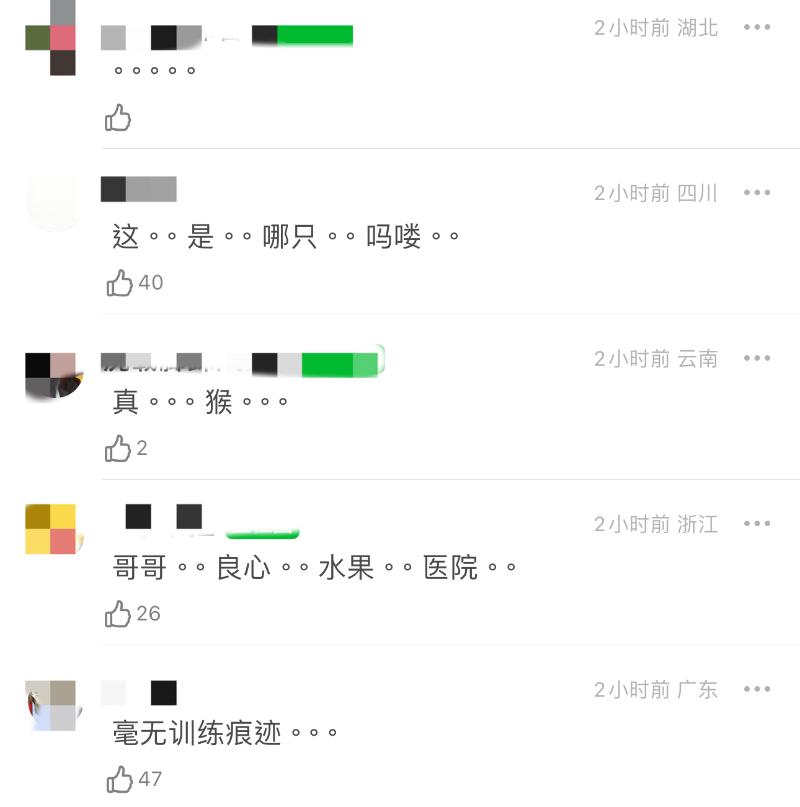Like the comment "真。。。猴。。。"

pos(118,448)
